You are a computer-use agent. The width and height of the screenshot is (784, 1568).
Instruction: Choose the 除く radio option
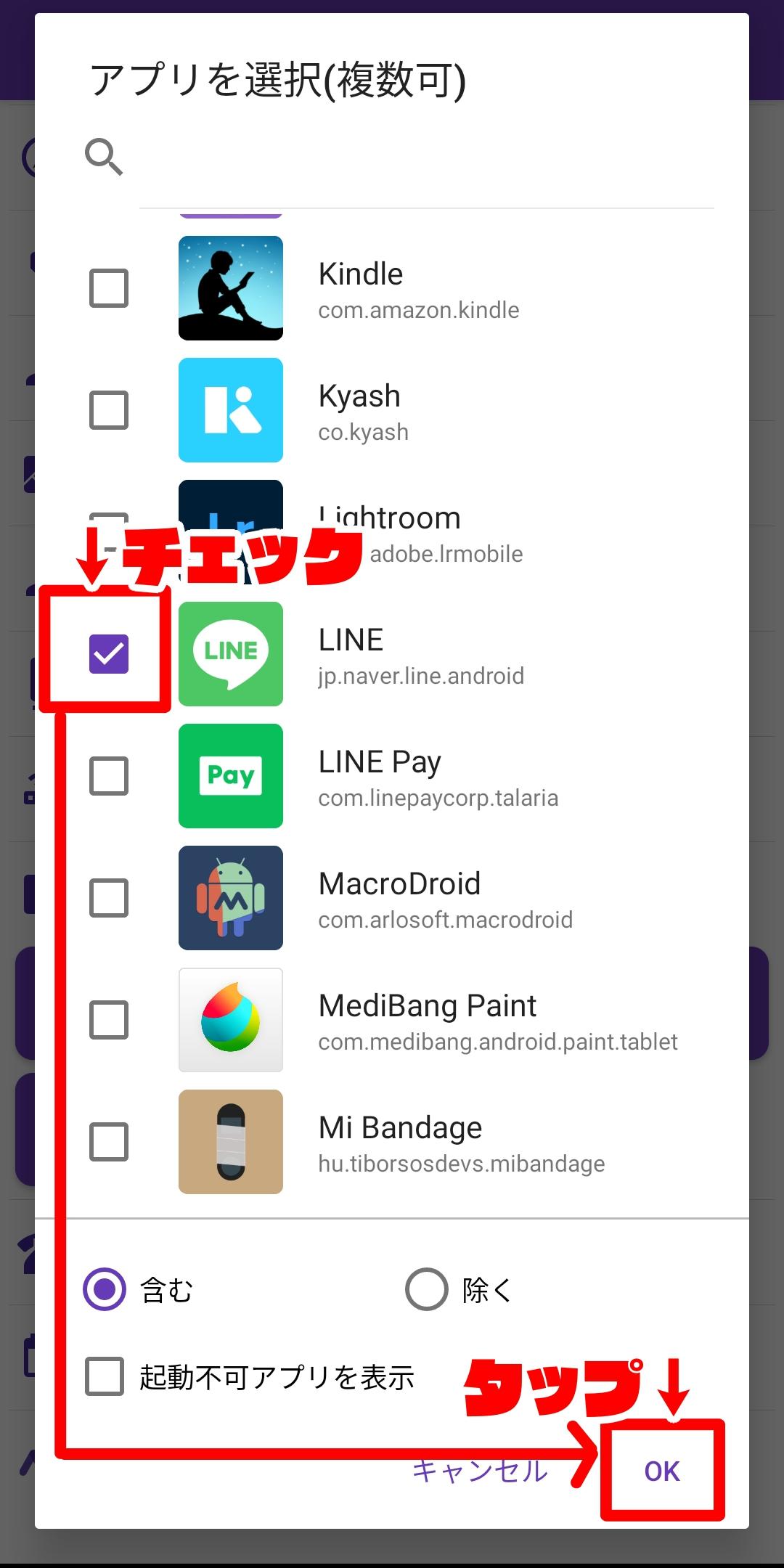click(427, 1289)
